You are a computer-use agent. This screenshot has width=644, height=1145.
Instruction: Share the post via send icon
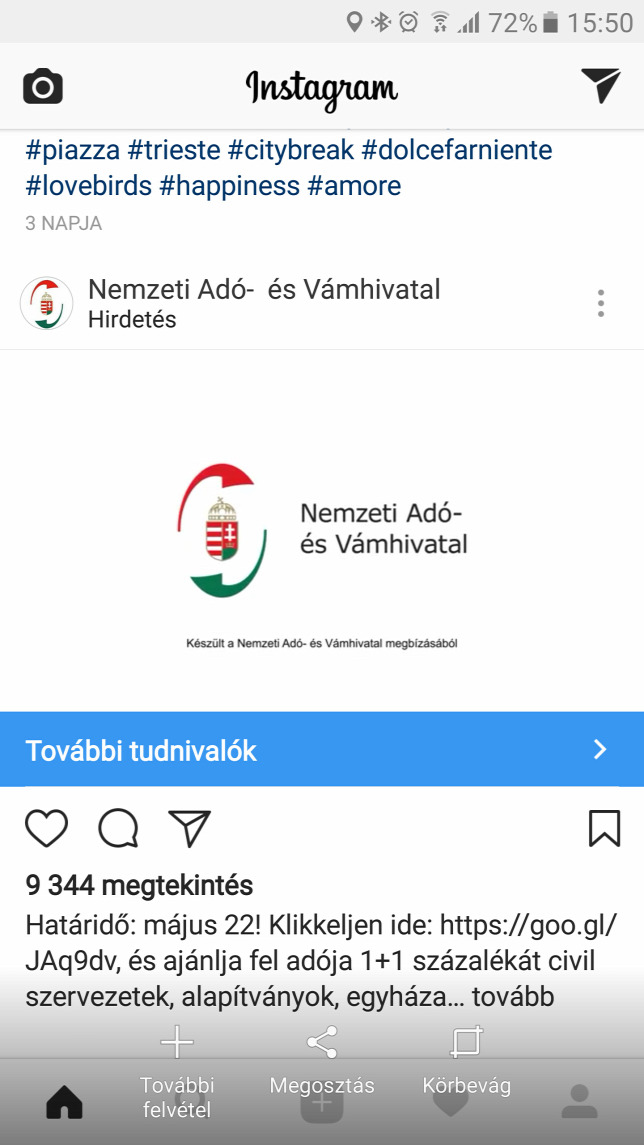pos(190,828)
